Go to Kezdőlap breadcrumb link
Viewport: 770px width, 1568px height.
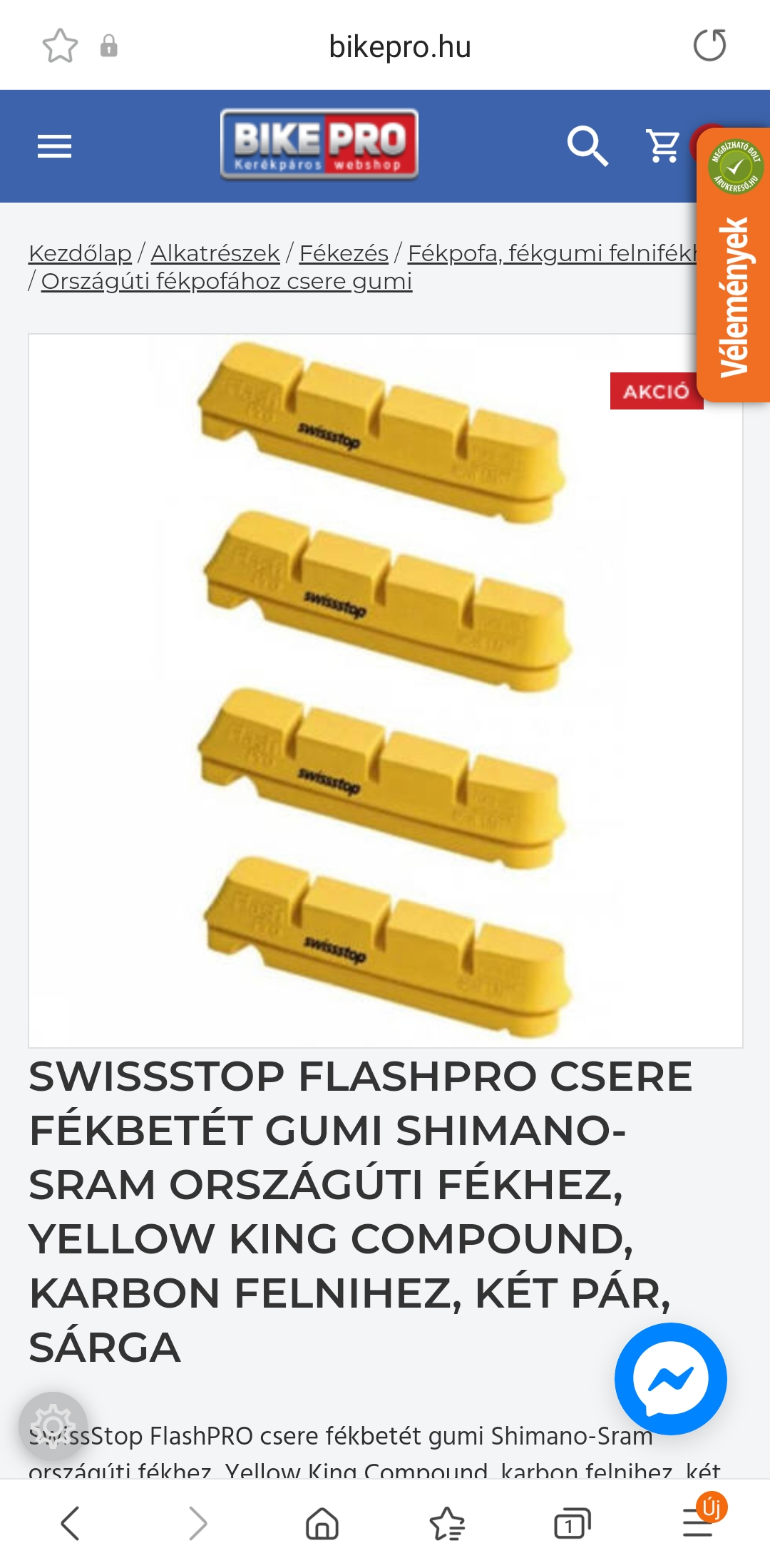coord(80,253)
